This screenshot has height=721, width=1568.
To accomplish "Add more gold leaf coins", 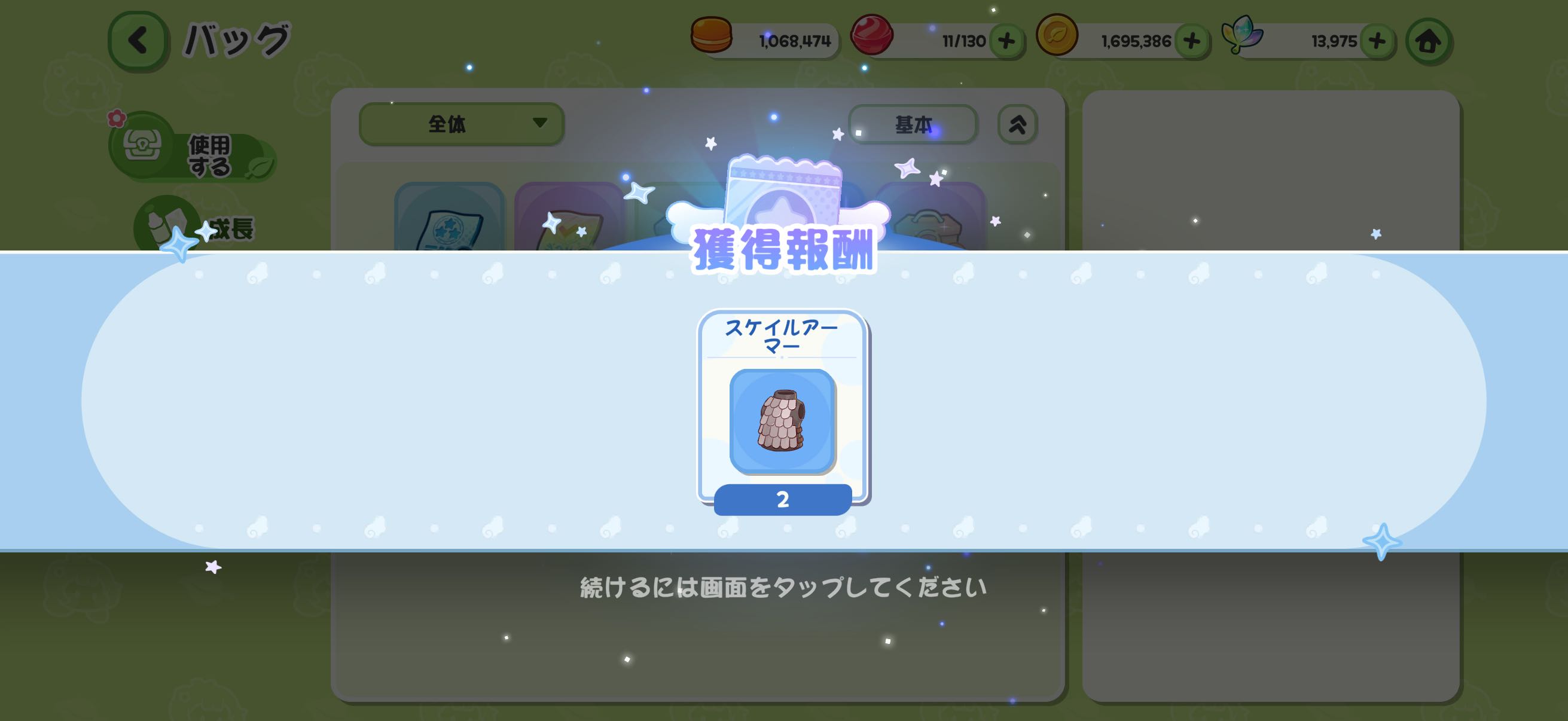I will click(x=1191, y=41).
